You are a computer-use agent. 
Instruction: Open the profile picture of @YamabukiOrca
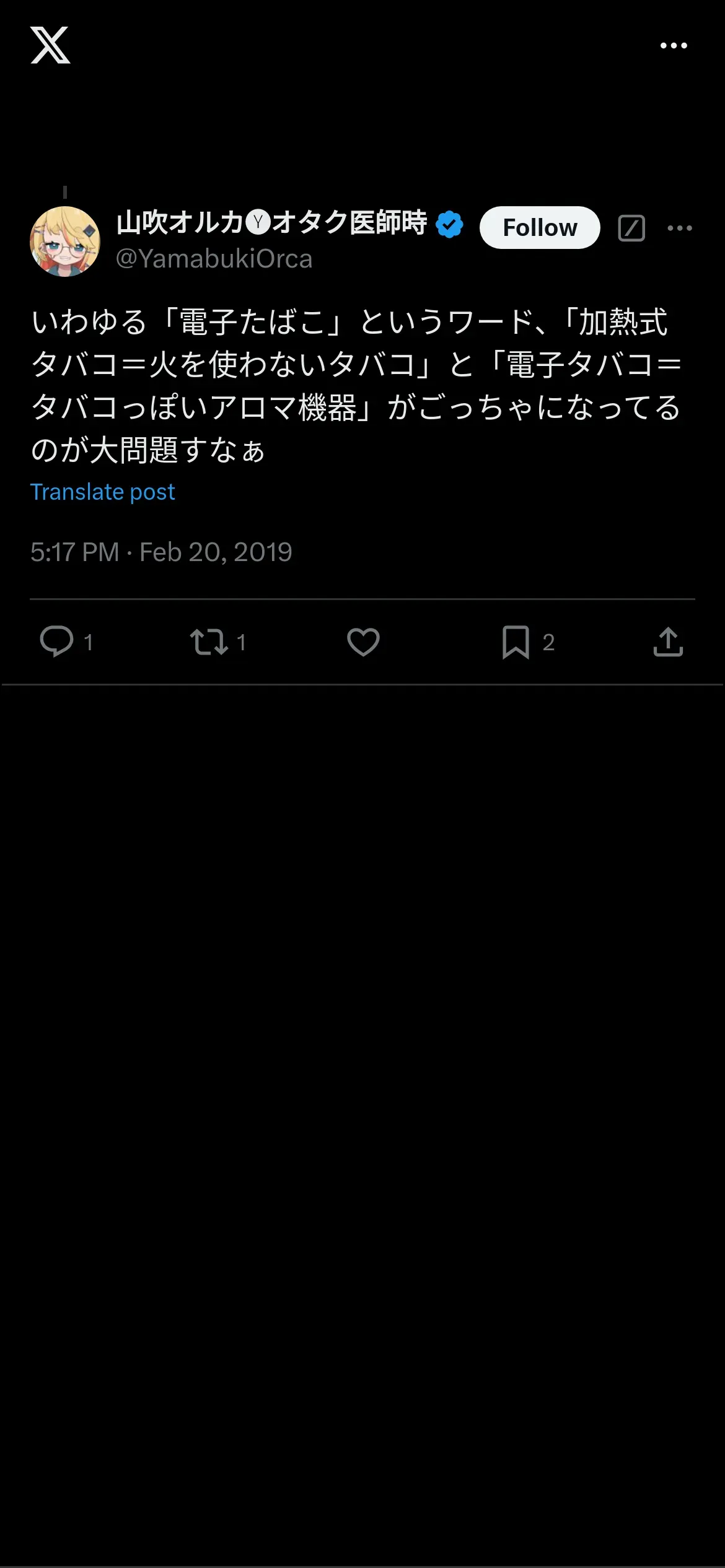(x=65, y=242)
